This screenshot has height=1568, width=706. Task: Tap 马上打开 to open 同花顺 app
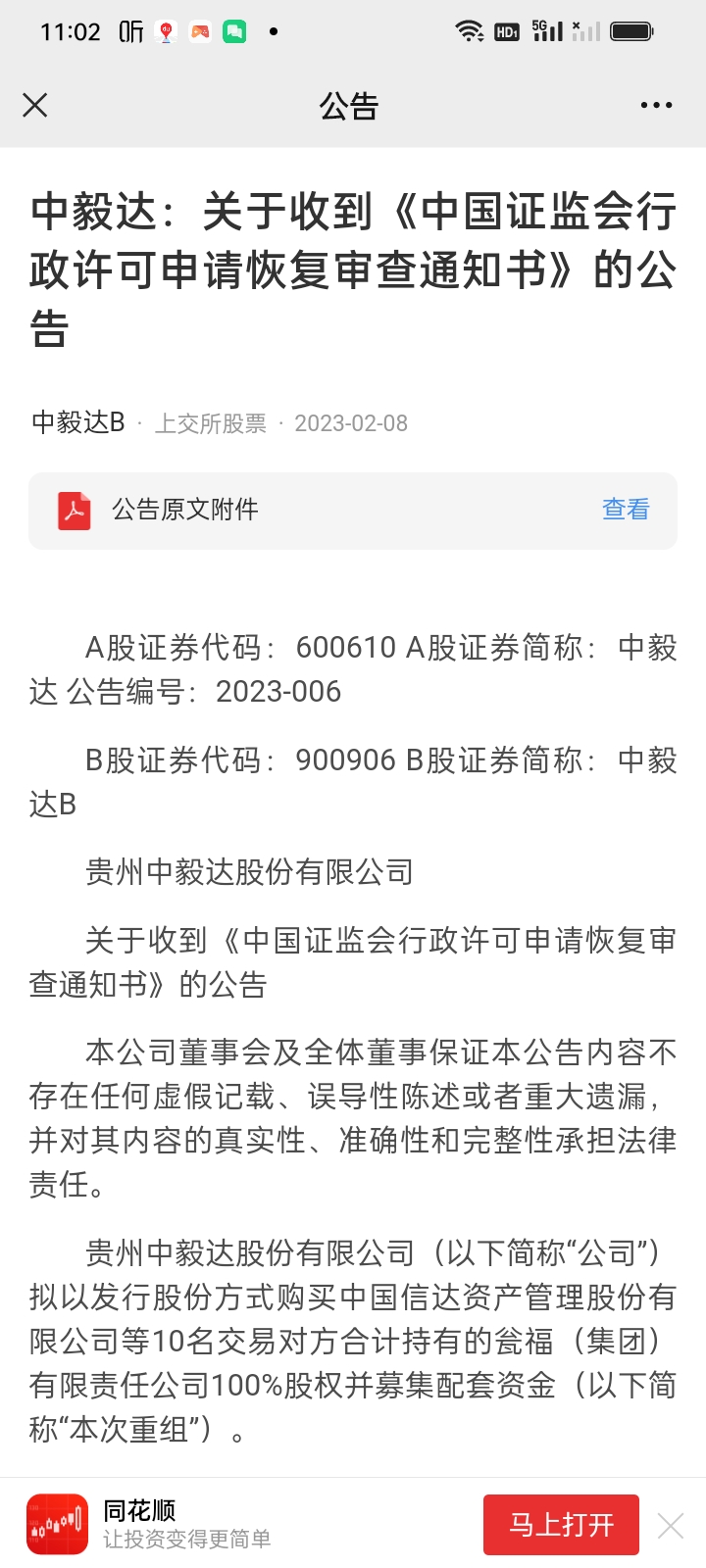pyautogui.click(x=561, y=1525)
